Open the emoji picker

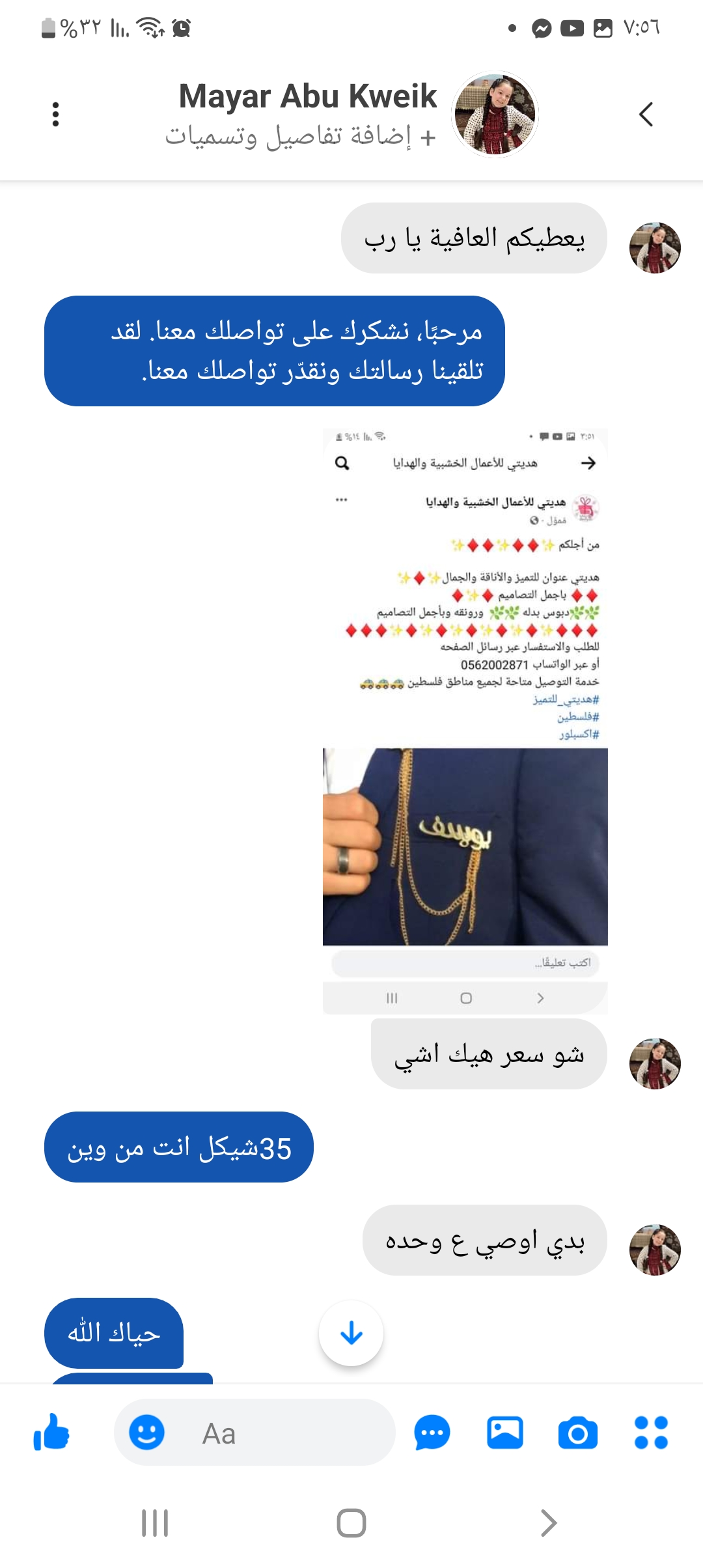(146, 1433)
